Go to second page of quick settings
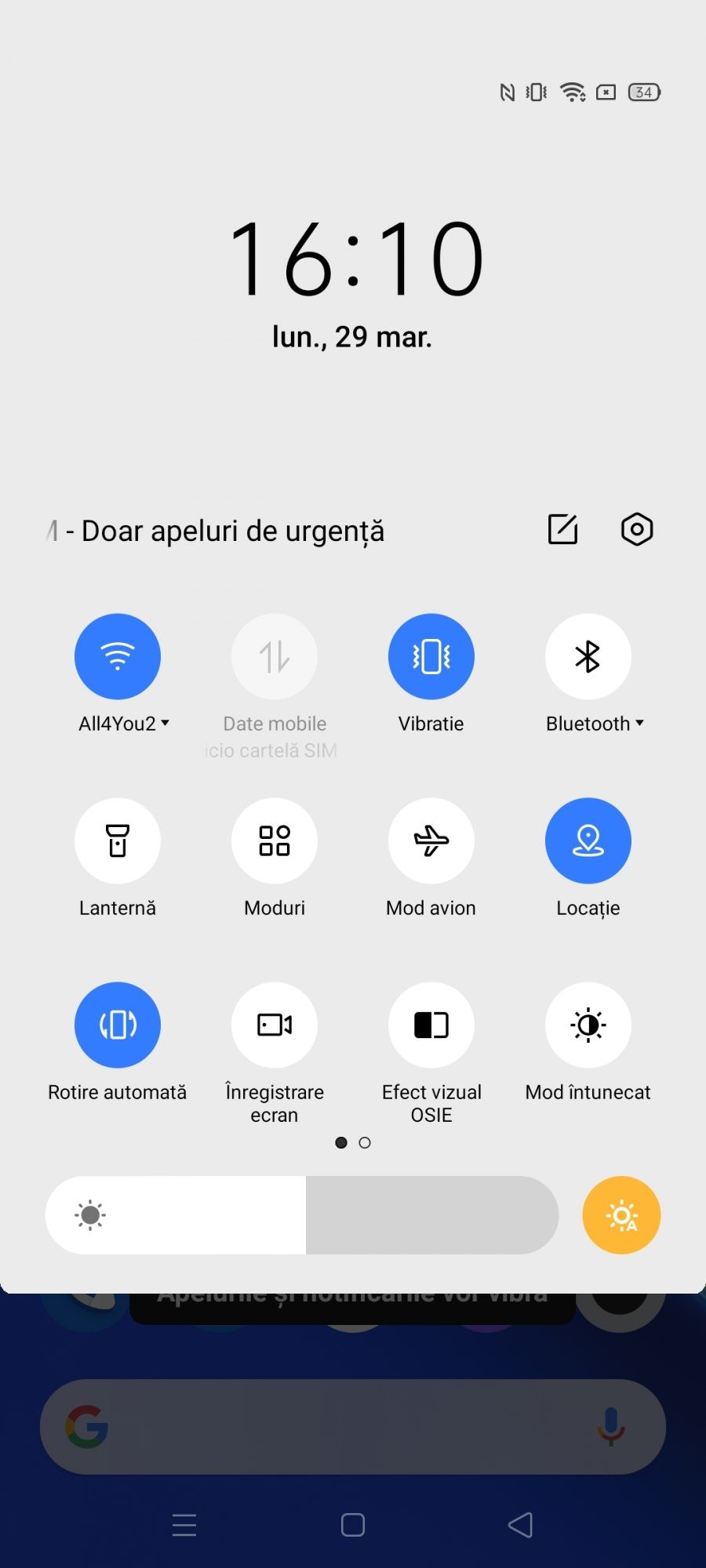 coord(365,1142)
